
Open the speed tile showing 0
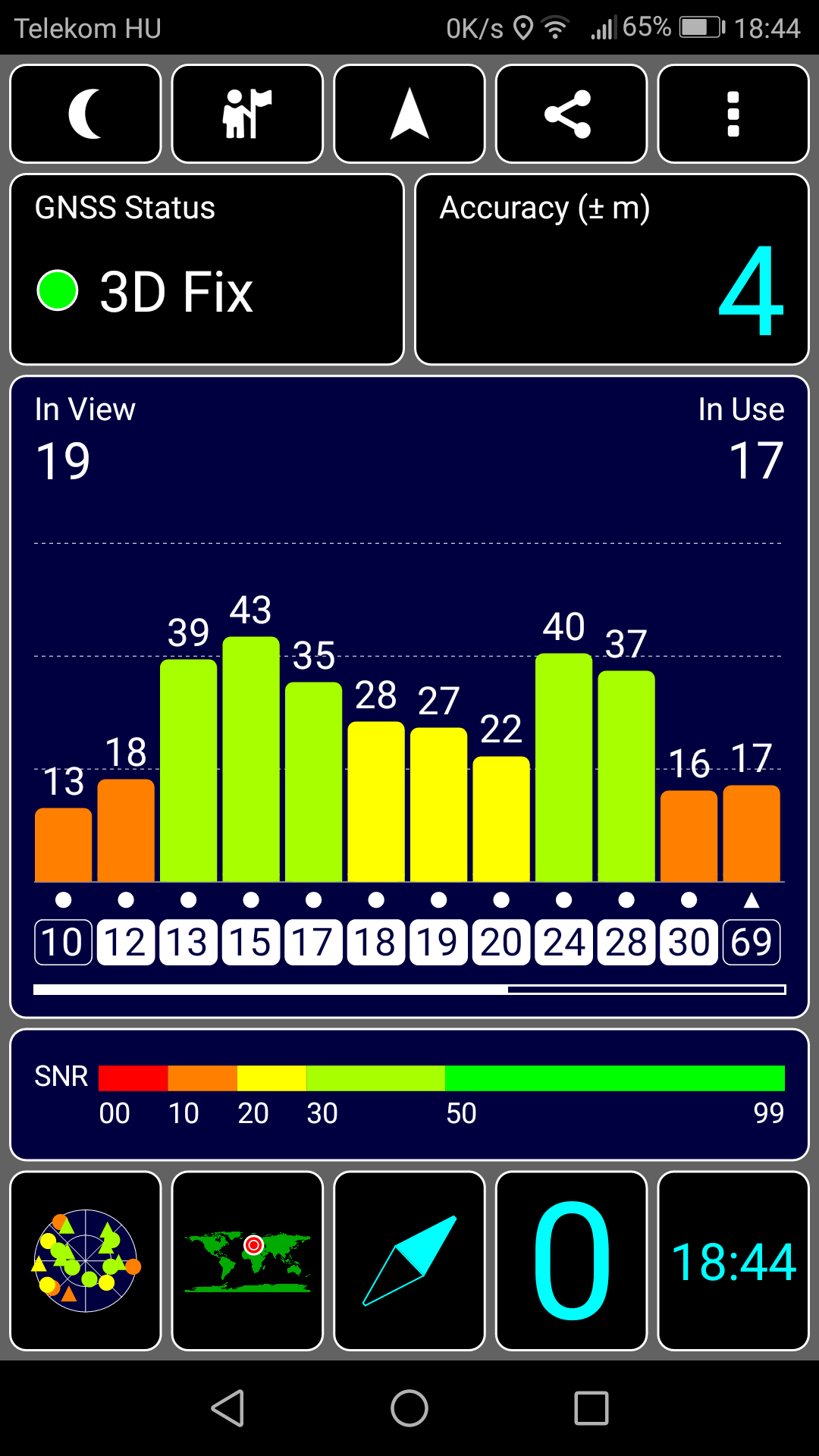point(571,1261)
